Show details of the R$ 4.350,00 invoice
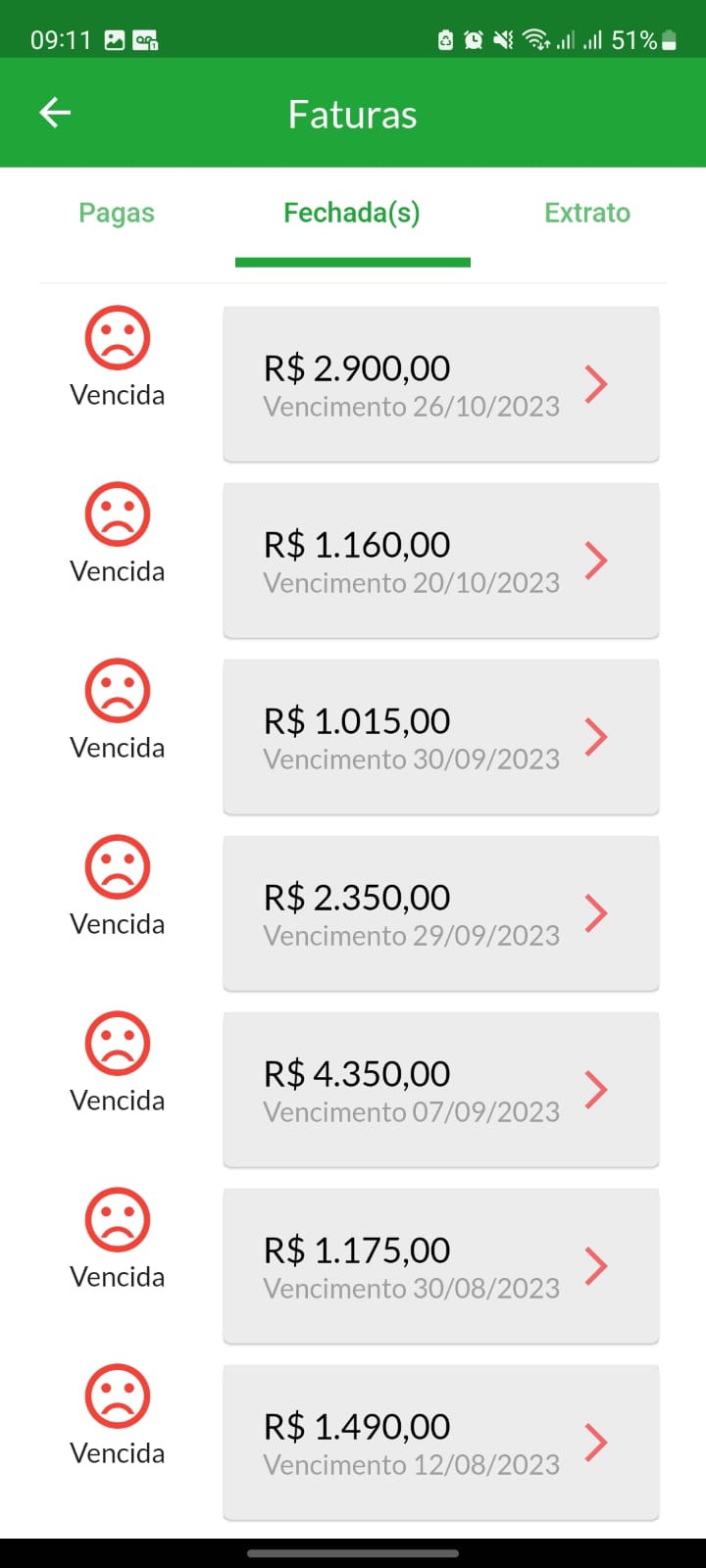The height and width of the screenshot is (1568, 706). tap(441, 1089)
